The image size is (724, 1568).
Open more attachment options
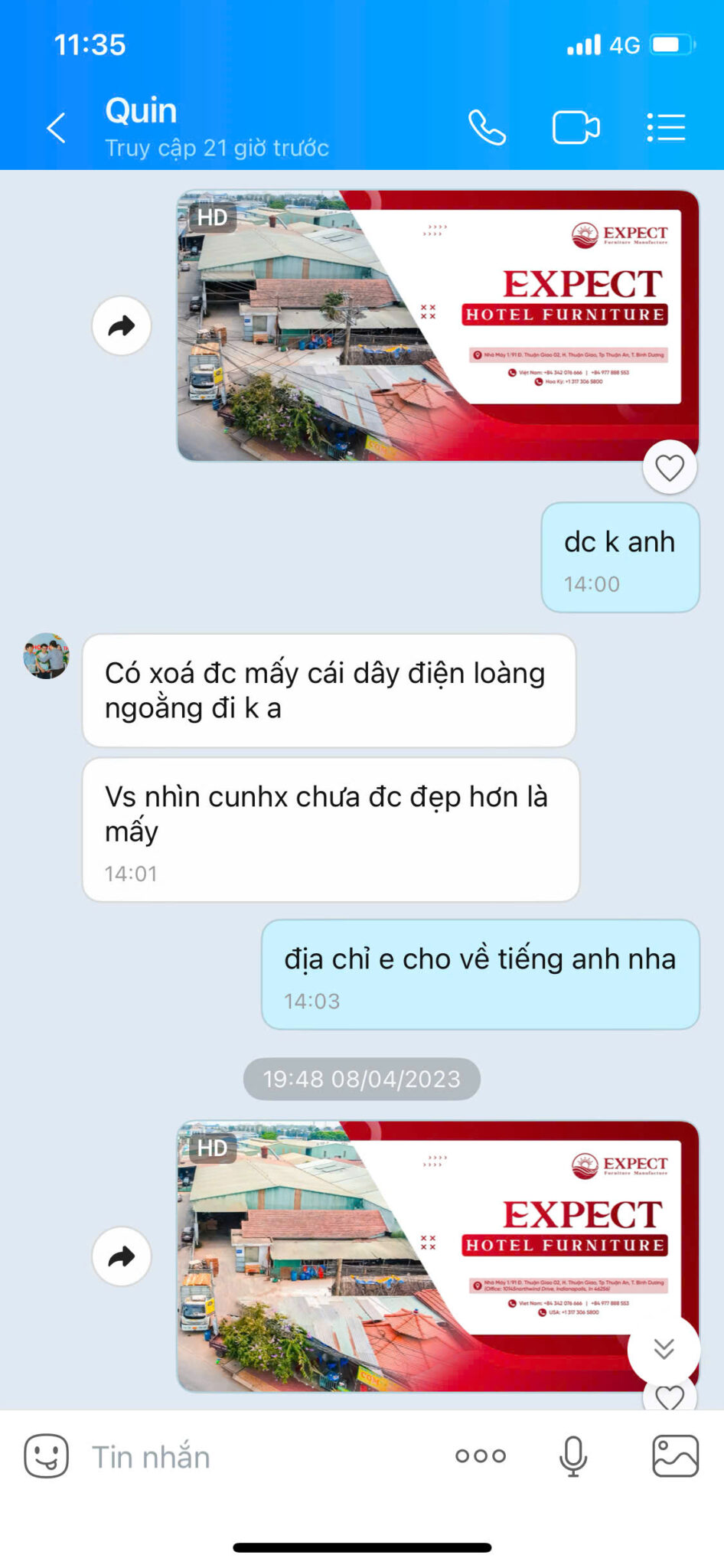point(481,1456)
